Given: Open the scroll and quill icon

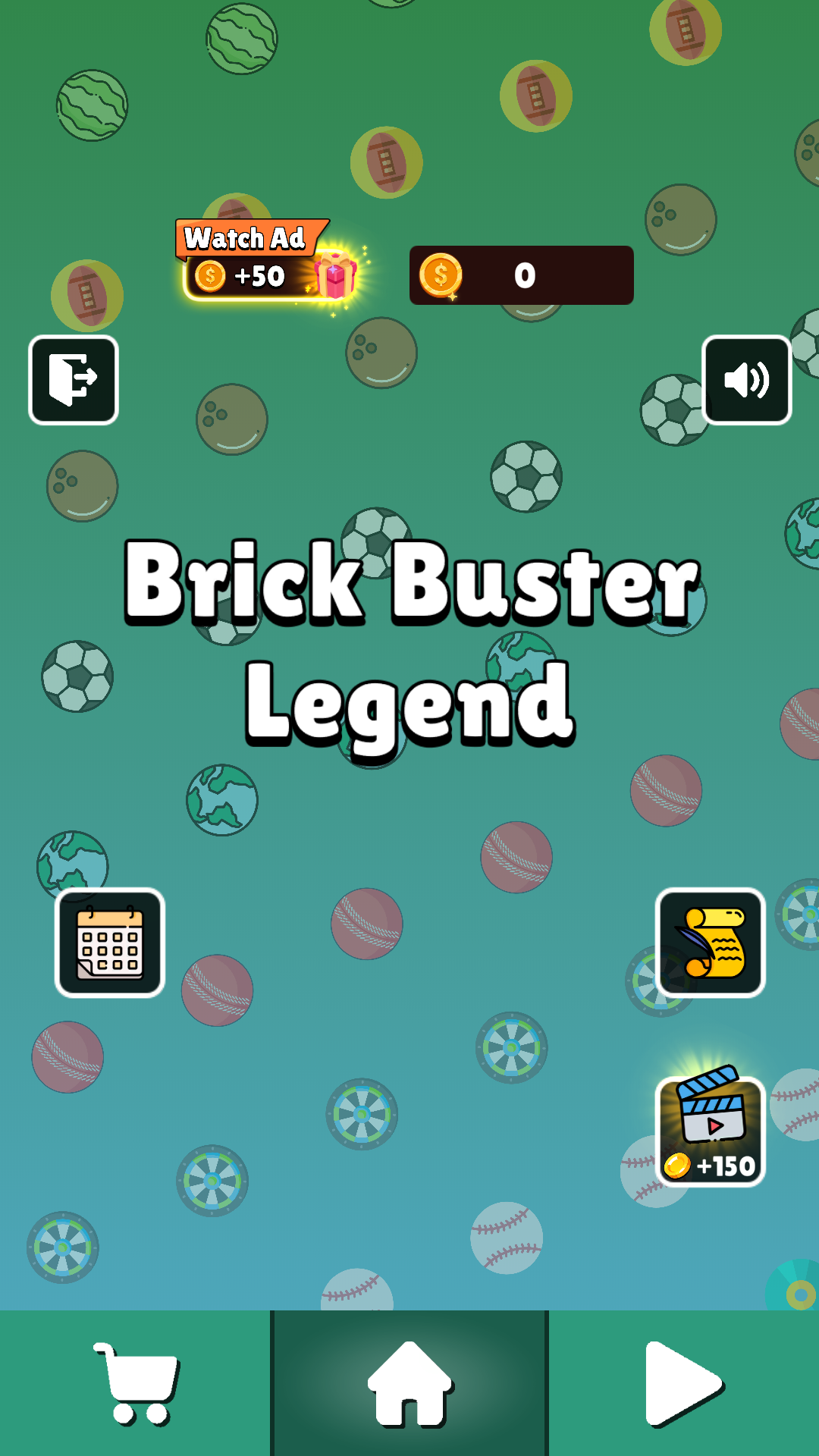Looking at the screenshot, I should pyautogui.click(x=711, y=943).
